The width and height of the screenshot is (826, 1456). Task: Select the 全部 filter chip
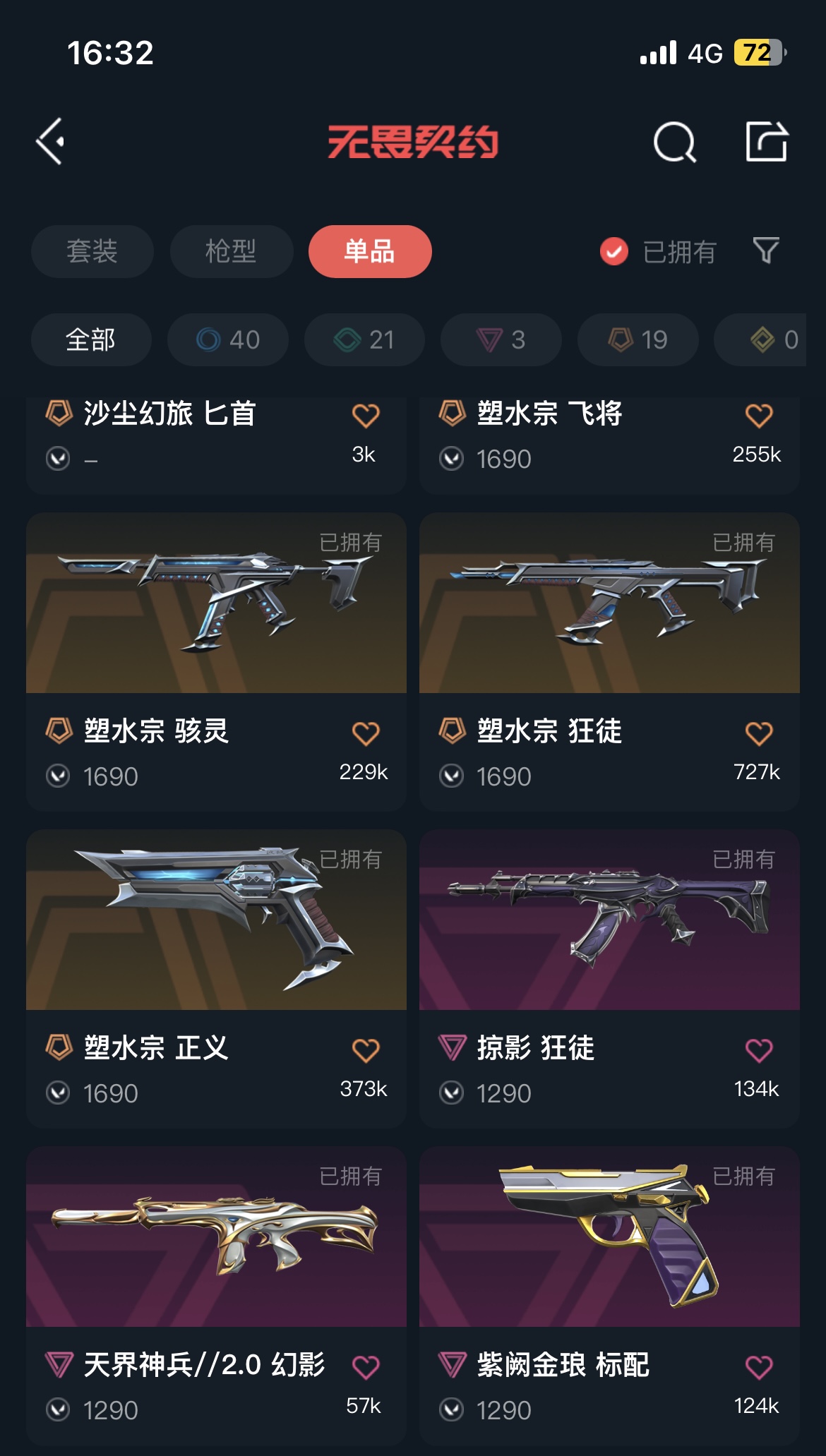[x=90, y=339]
